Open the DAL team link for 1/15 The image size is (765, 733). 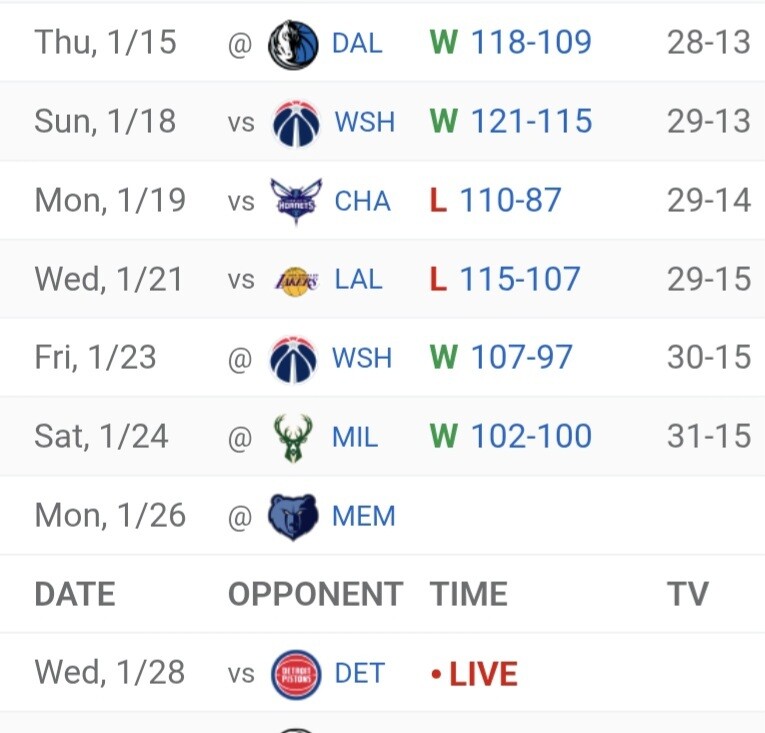pos(357,43)
